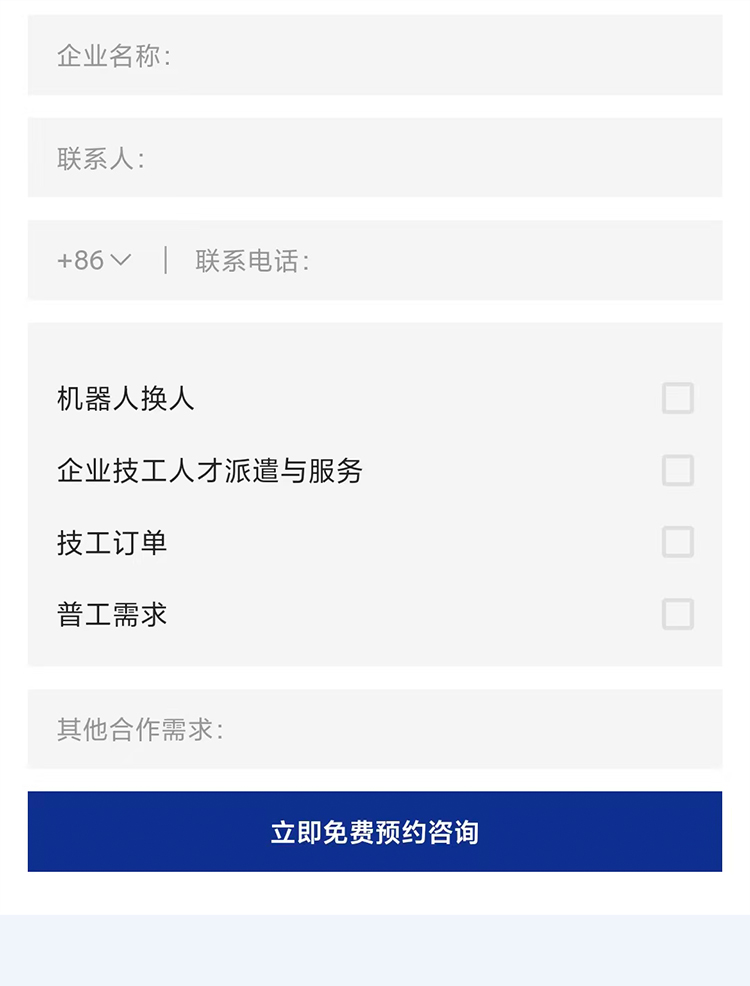This screenshot has width=750, height=986.
Task: Click the 企业名称 field placeholder text
Action: coord(110,57)
